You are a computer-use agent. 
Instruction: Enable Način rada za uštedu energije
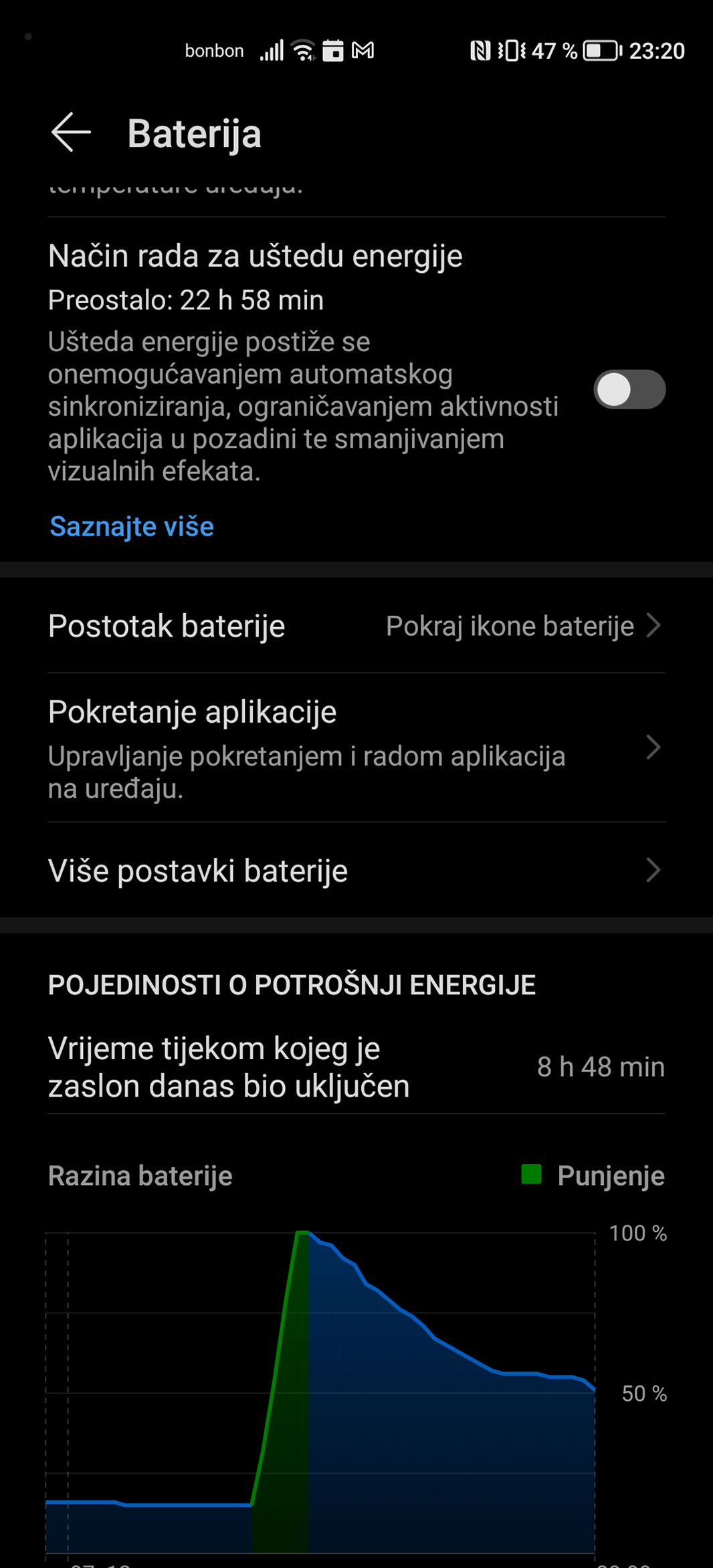click(x=629, y=390)
